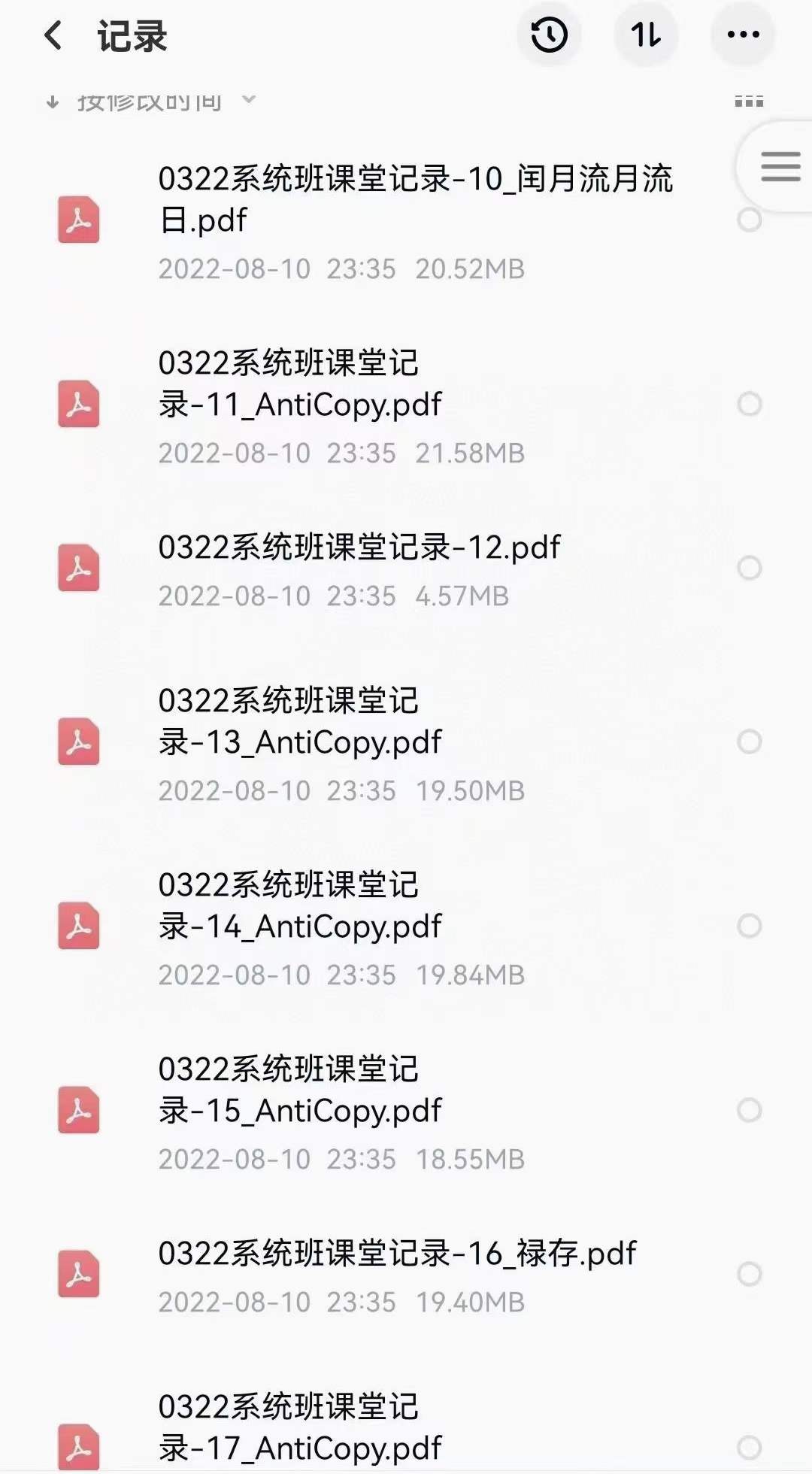
Task: Switch the list view layout
Action: 749,102
